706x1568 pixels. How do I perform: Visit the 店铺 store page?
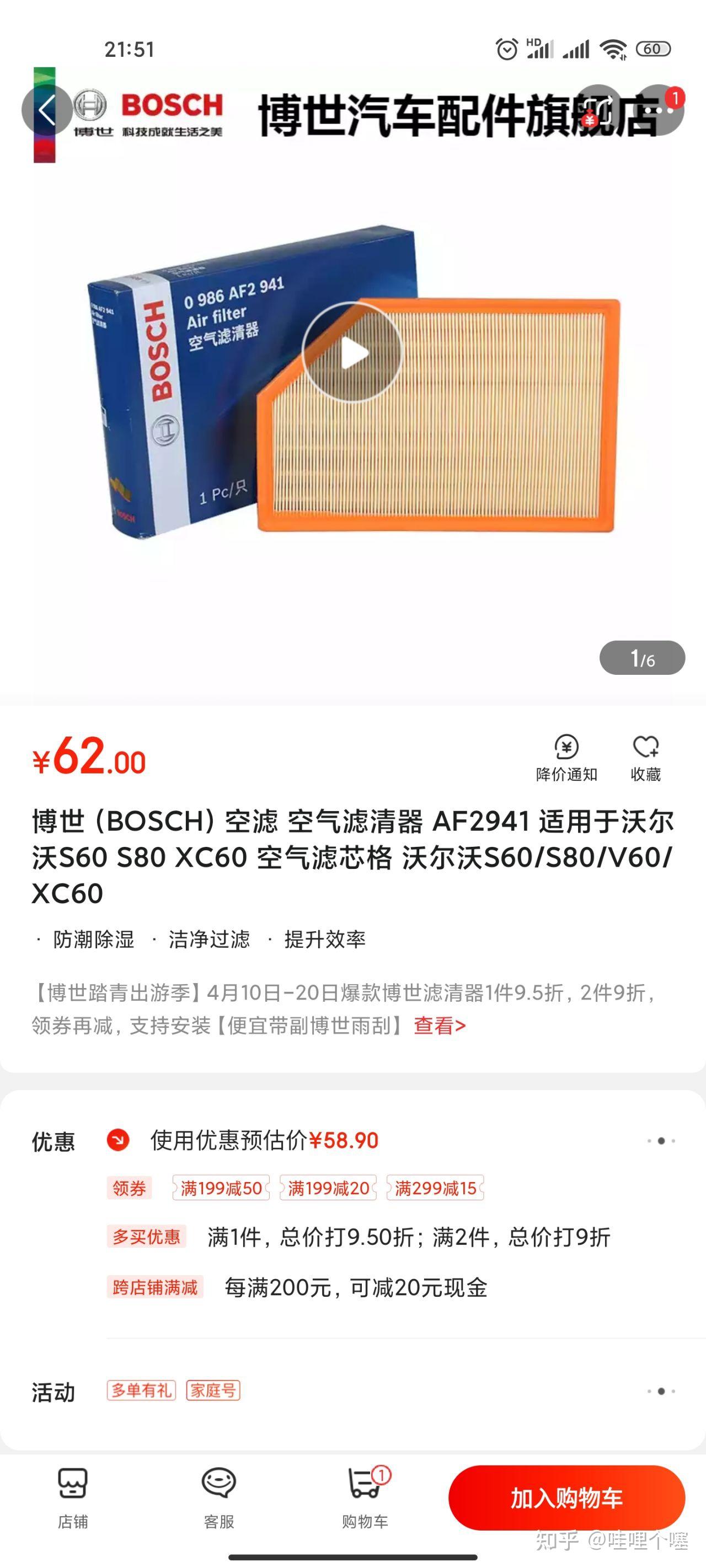[72, 1497]
